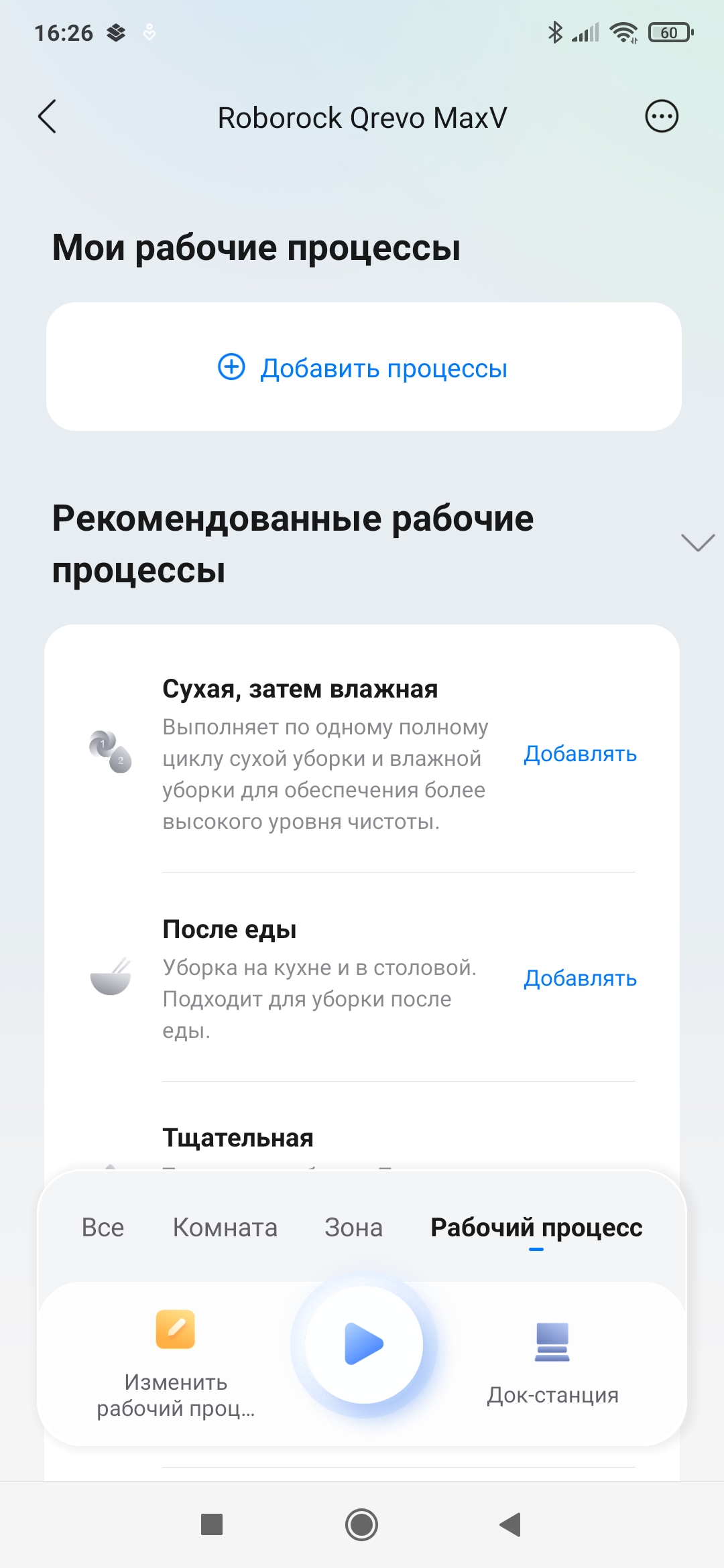This screenshot has width=724, height=1568.
Task: Add the Сухая, затем влажная workflow
Action: [x=580, y=754]
